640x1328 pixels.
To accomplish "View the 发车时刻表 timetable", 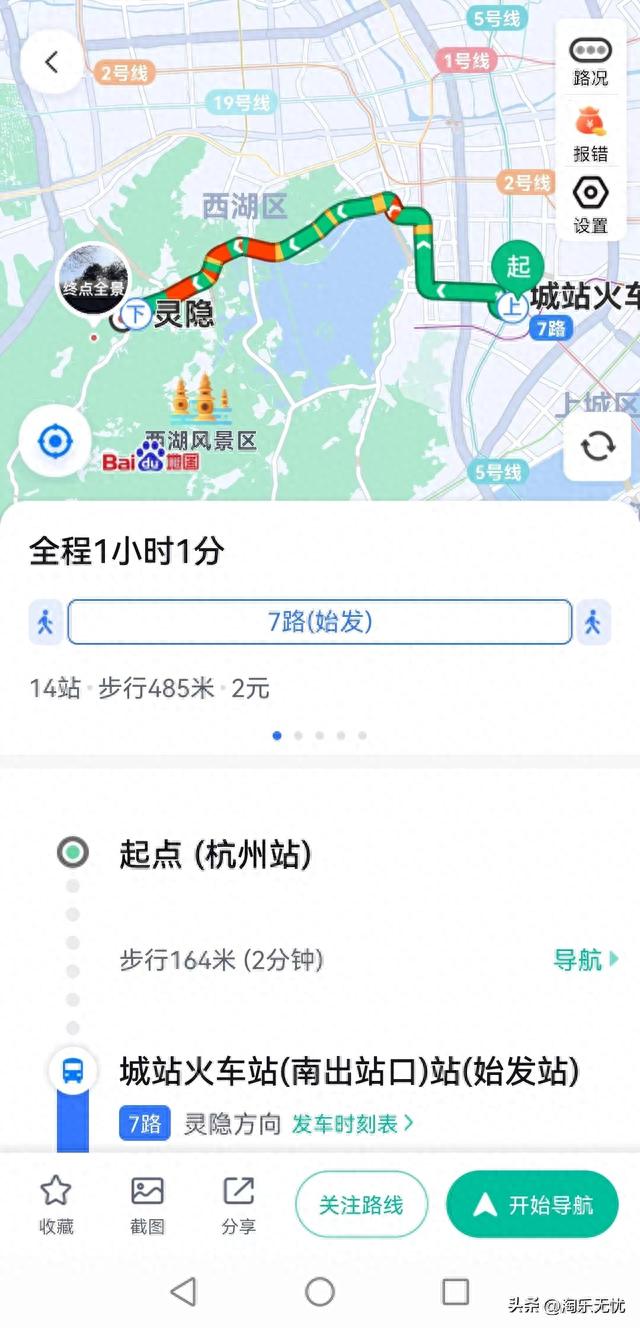I will click(x=353, y=1123).
